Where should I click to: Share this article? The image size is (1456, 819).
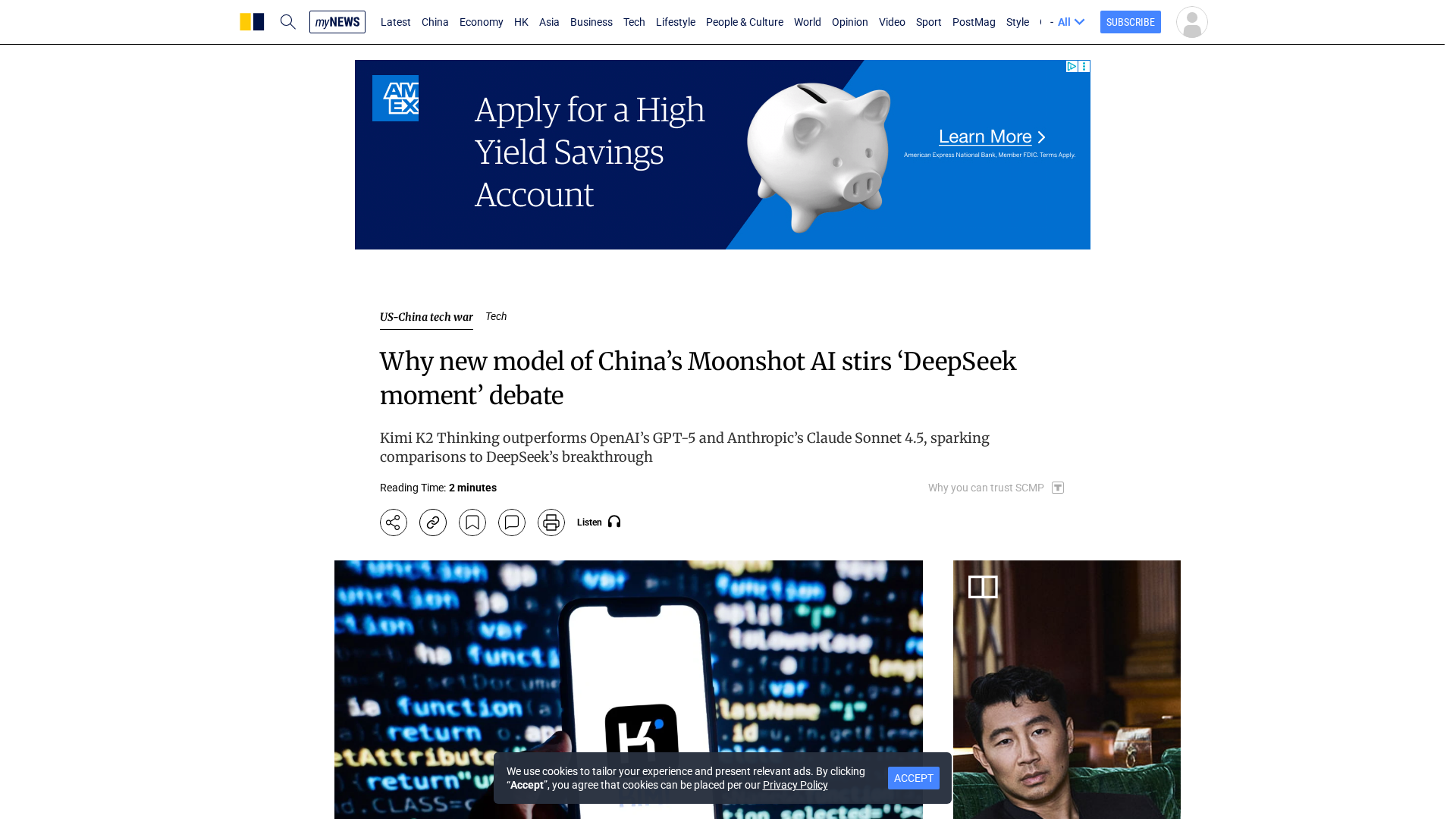pos(393,522)
